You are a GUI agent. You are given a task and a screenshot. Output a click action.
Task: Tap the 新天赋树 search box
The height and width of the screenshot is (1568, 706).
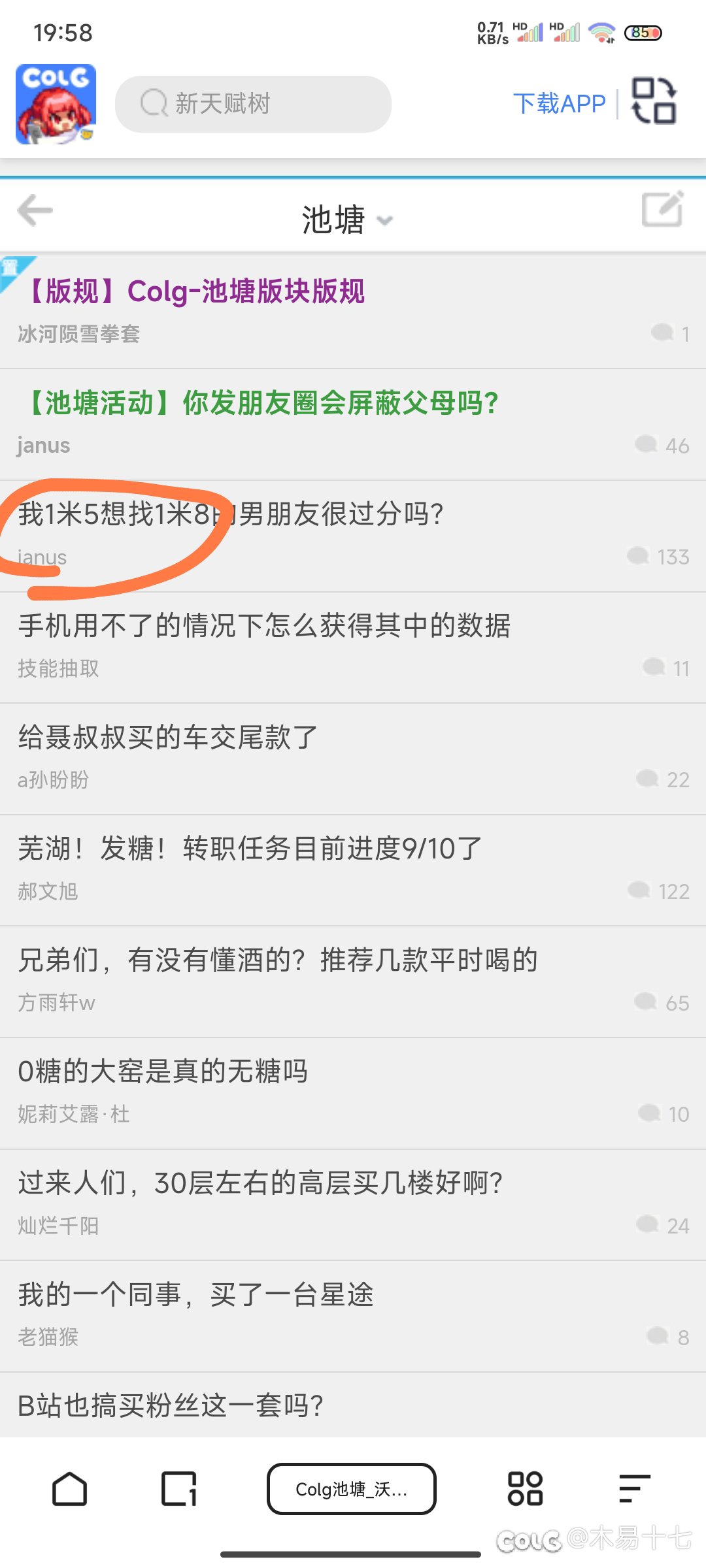253,104
